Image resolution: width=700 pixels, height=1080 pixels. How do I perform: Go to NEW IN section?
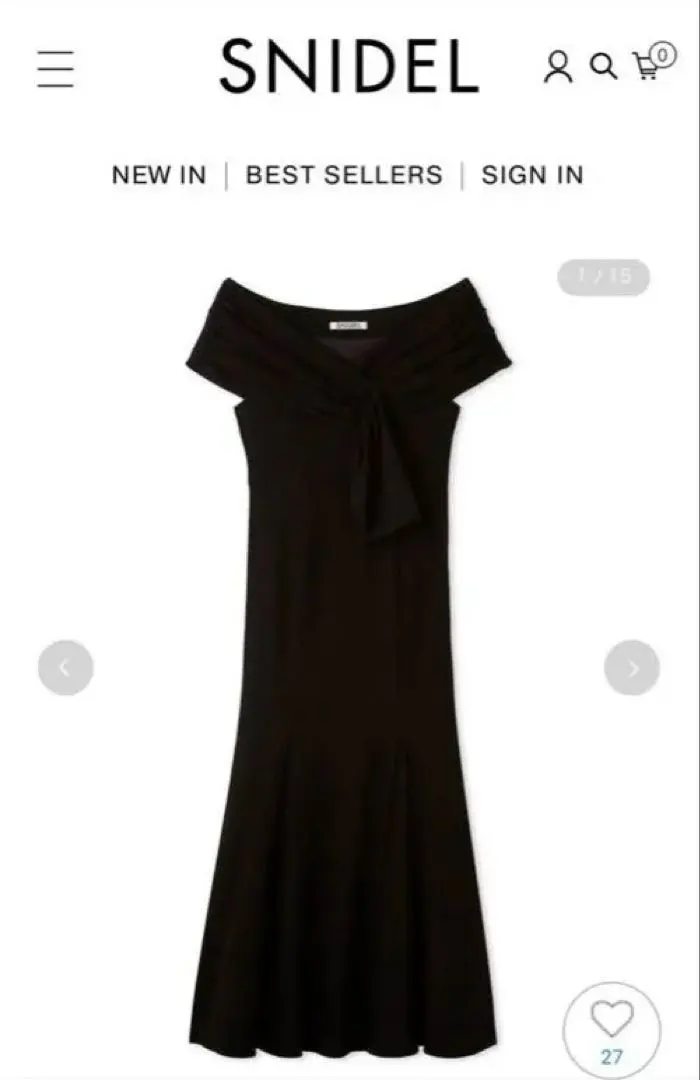(x=158, y=175)
